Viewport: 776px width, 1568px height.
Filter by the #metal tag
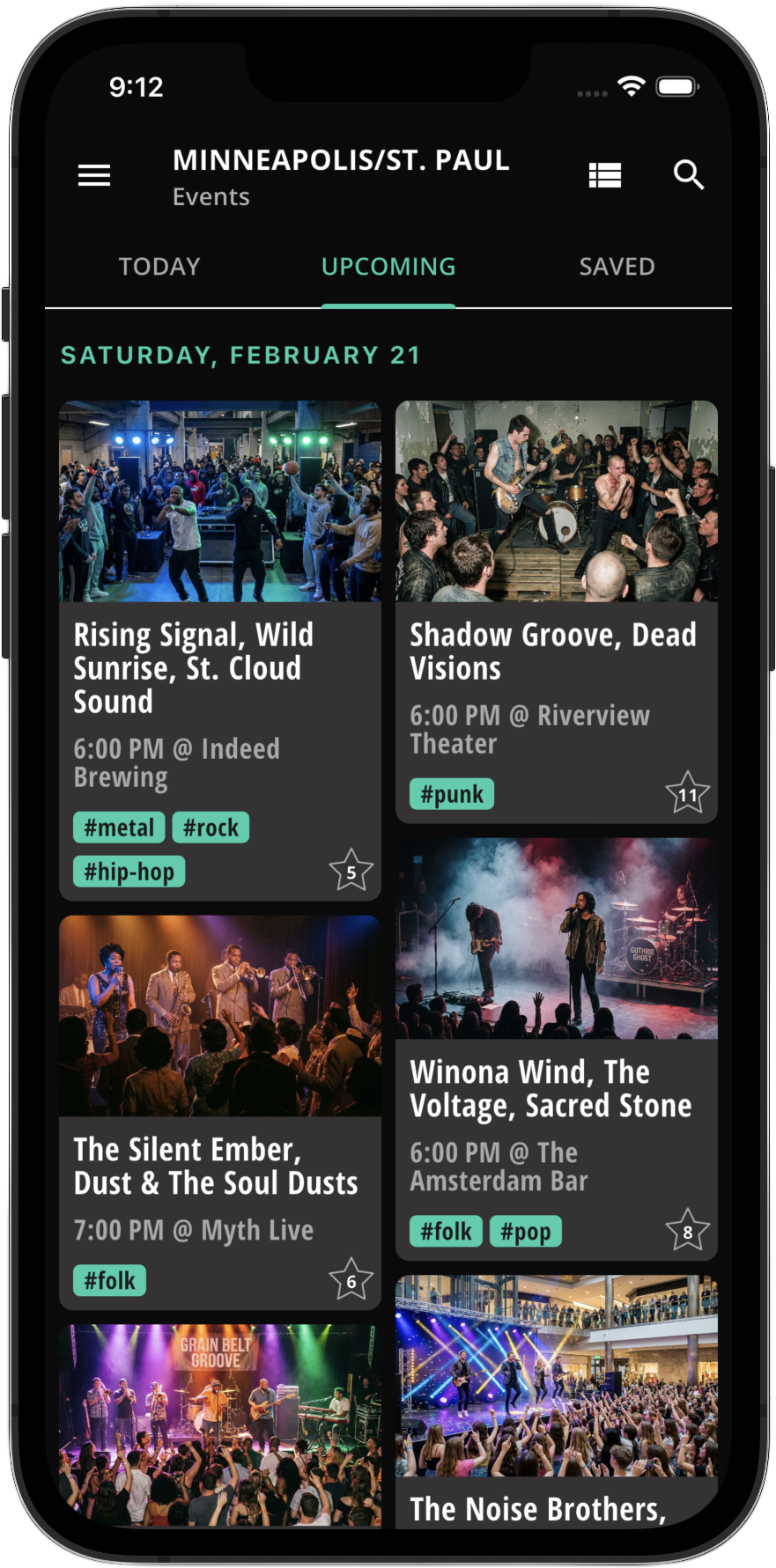[x=119, y=828]
